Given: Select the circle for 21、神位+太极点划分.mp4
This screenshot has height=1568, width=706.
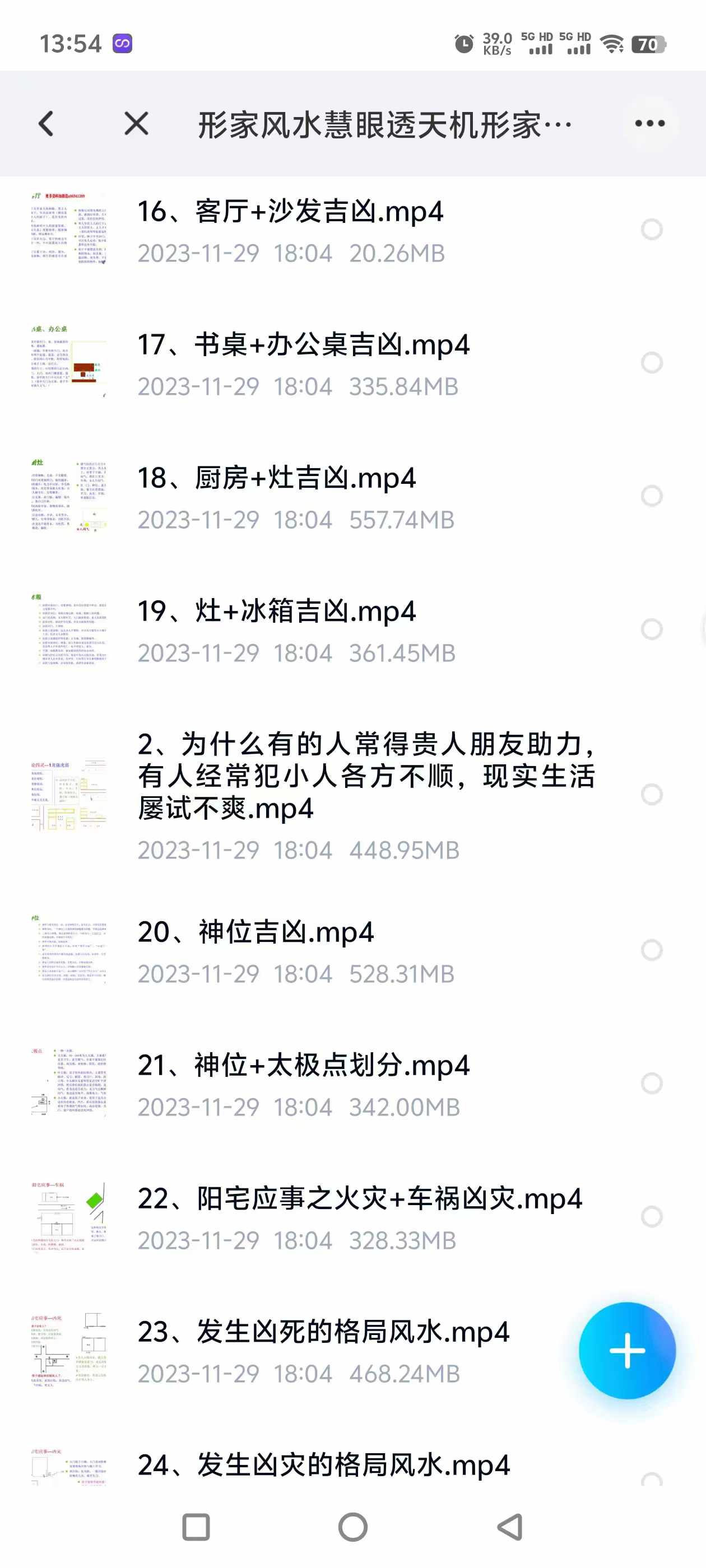Looking at the screenshot, I should click(651, 1083).
